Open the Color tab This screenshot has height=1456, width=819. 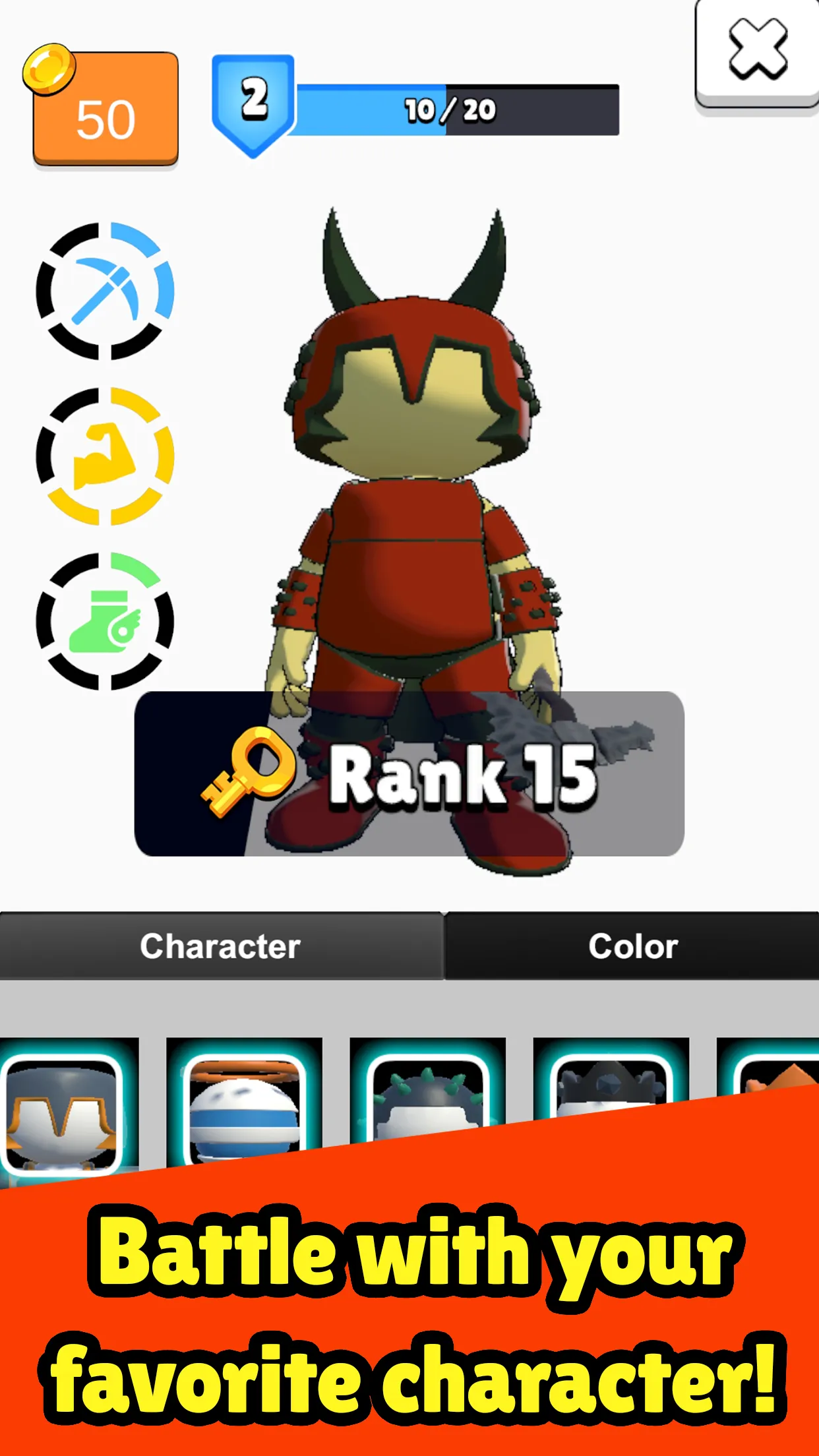(x=633, y=946)
